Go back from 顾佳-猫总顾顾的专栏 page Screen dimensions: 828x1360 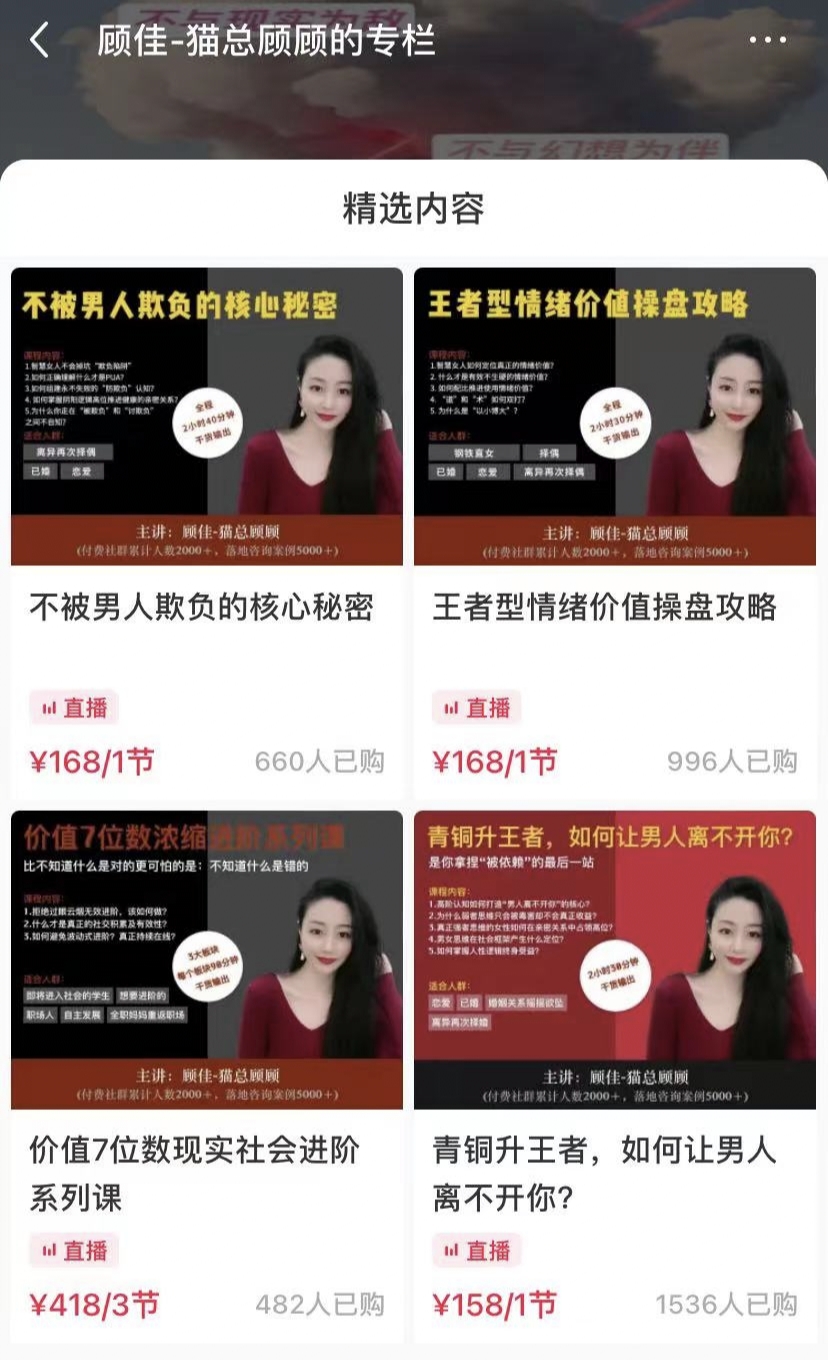coord(40,41)
